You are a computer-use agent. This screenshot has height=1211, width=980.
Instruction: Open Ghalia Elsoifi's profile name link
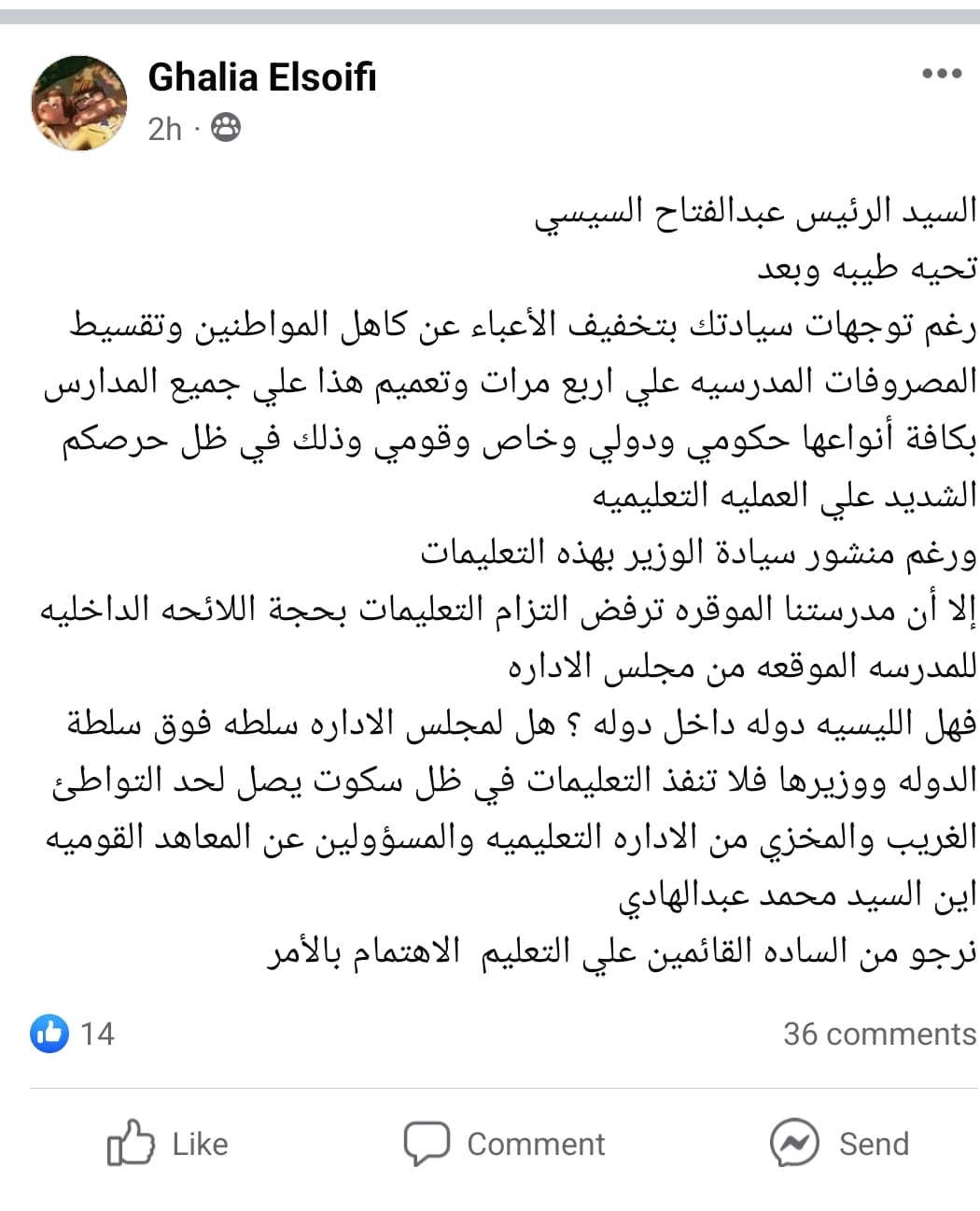(261, 77)
